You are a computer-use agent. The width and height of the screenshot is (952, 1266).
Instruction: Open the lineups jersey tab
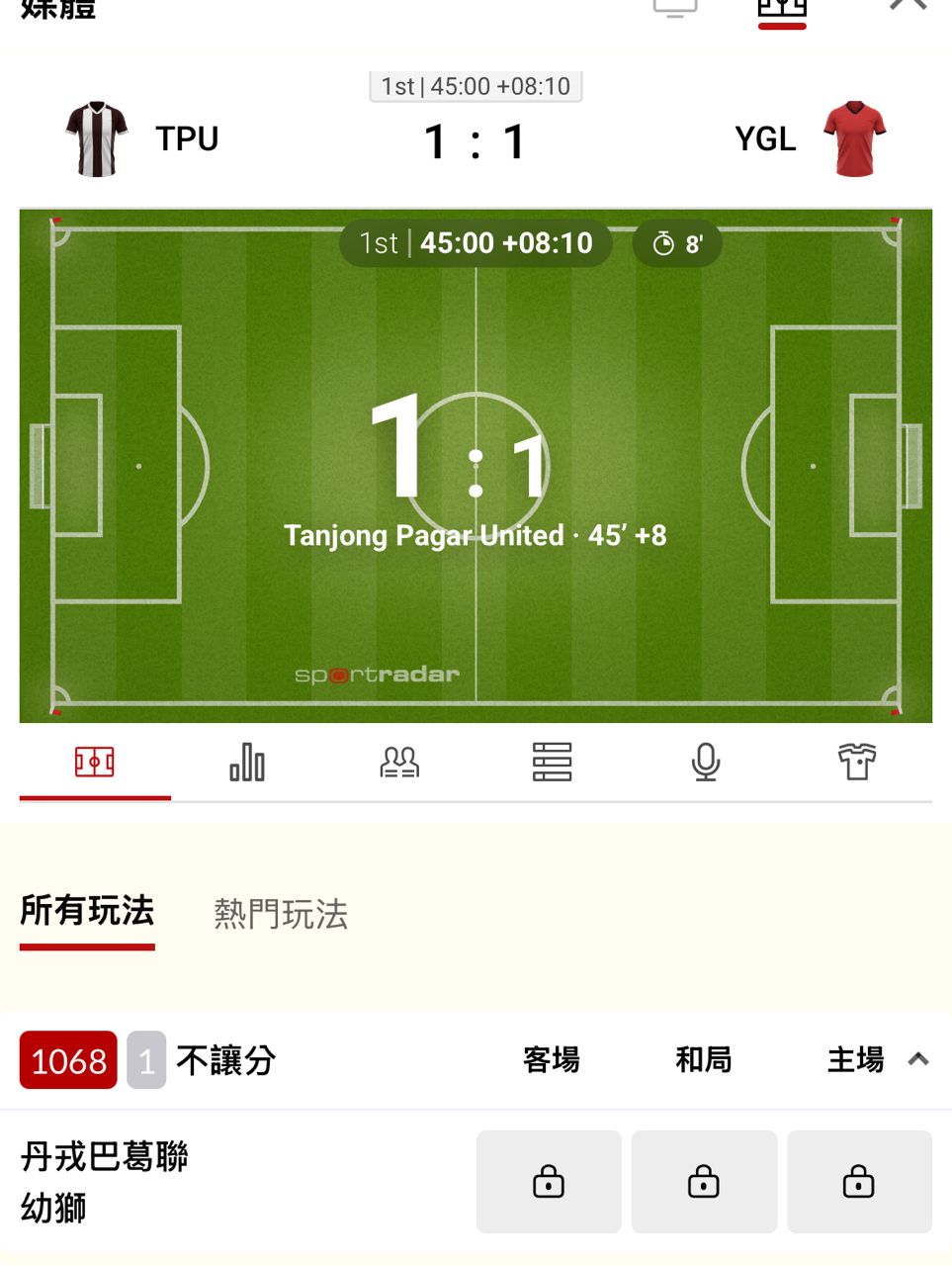point(856,763)
